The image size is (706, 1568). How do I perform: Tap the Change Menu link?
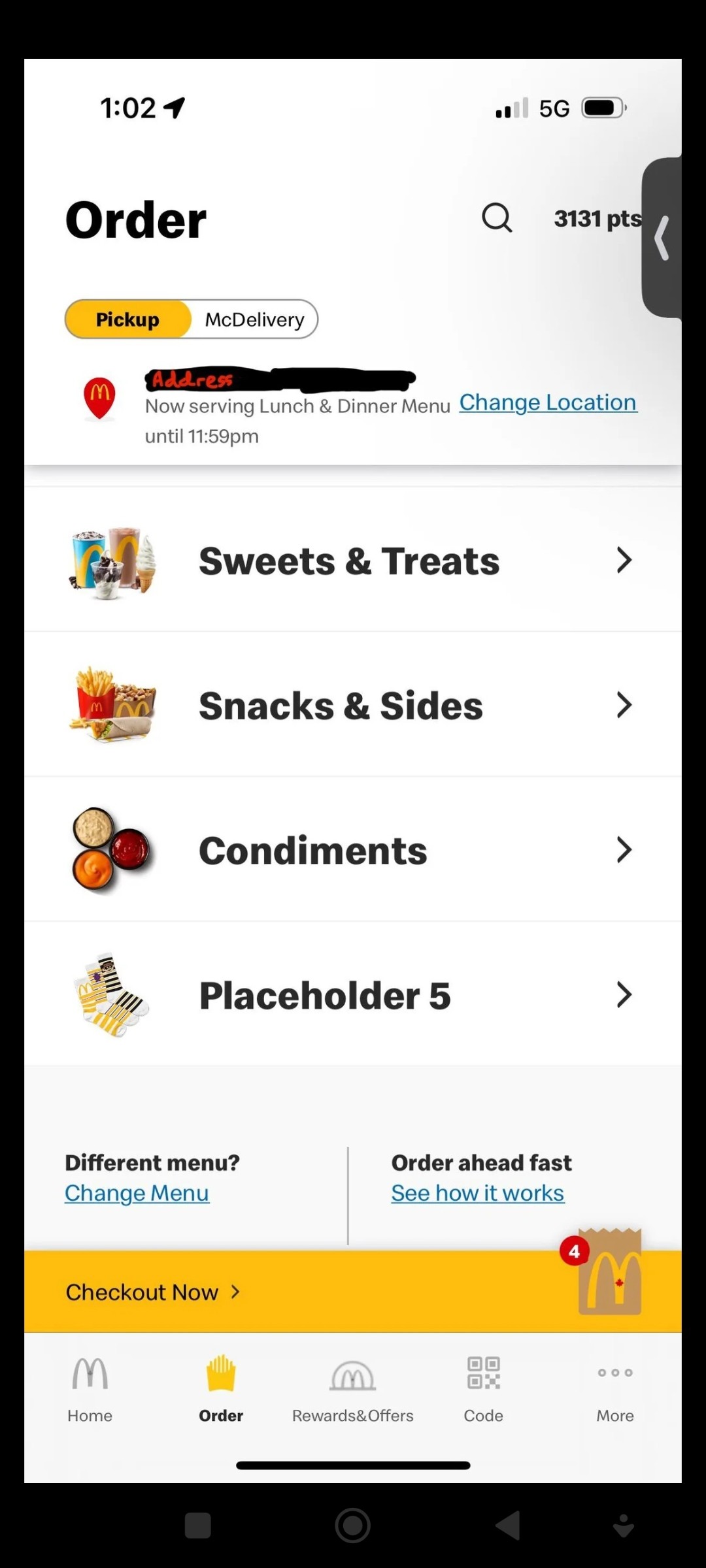tap(137, 1193)
